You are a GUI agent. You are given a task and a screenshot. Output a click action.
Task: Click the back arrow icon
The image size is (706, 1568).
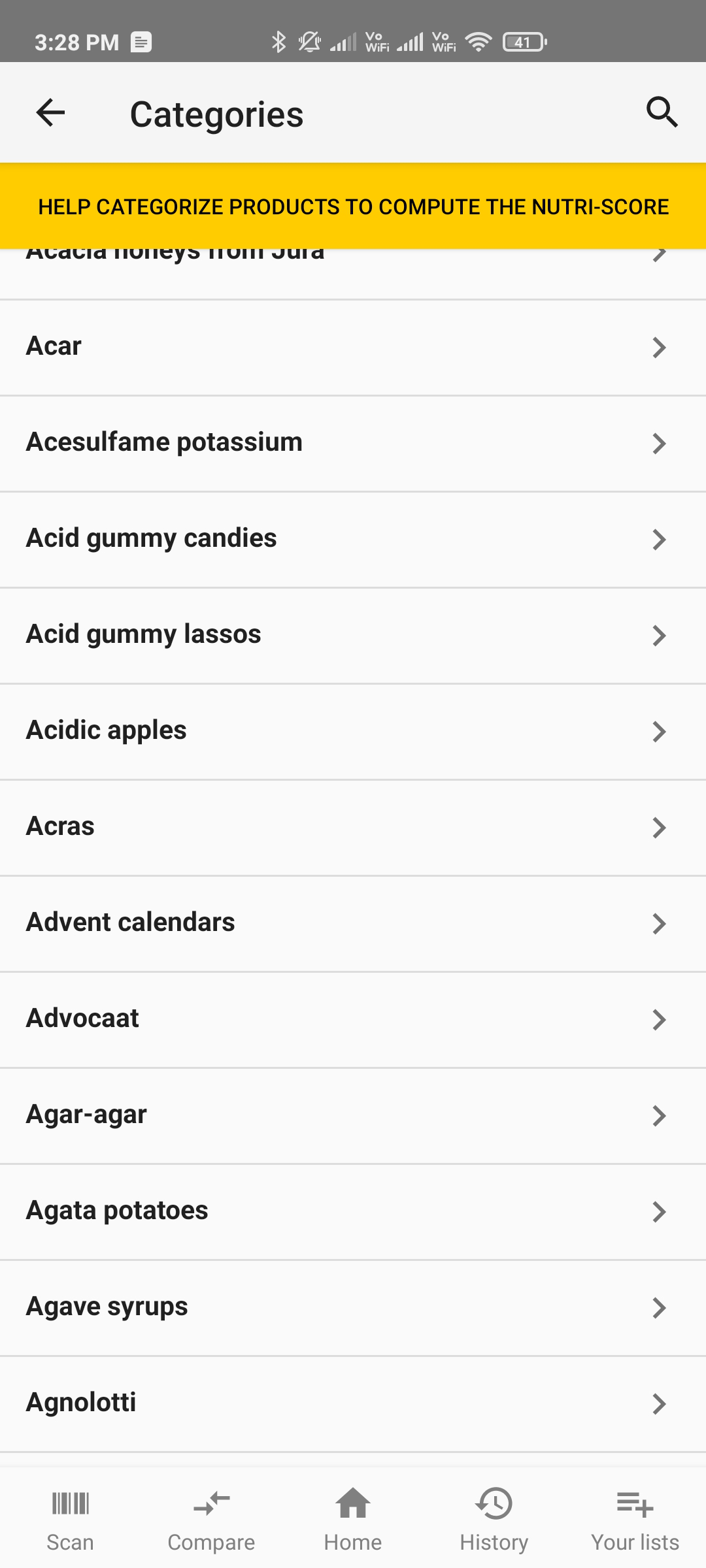point(49,112)
